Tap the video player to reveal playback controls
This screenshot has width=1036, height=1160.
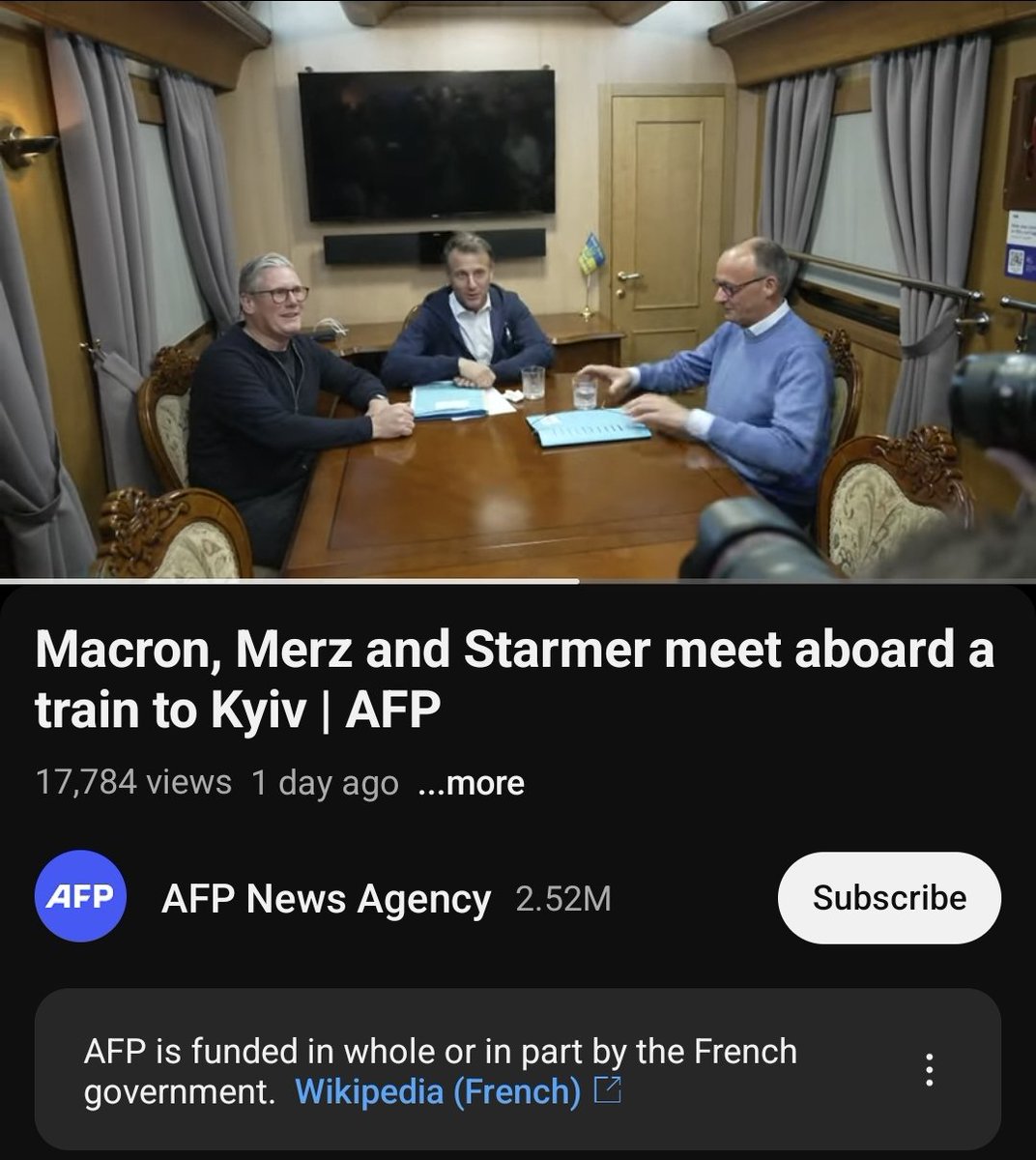coord(518,290)
